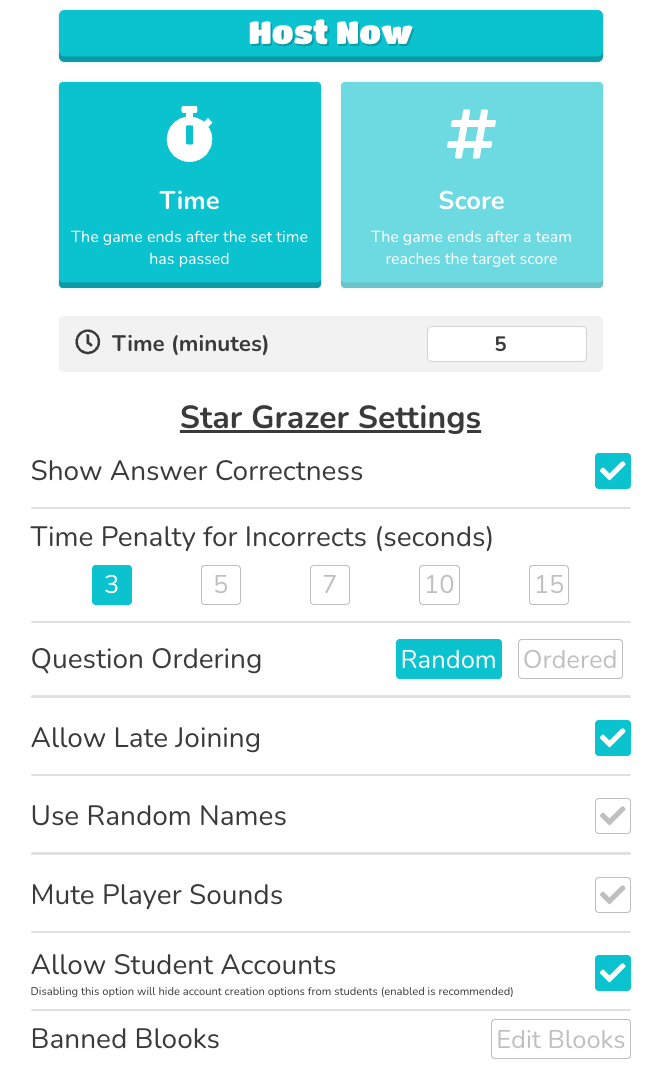
Task: Select Random question ordering
Action: tap(448, 660)
